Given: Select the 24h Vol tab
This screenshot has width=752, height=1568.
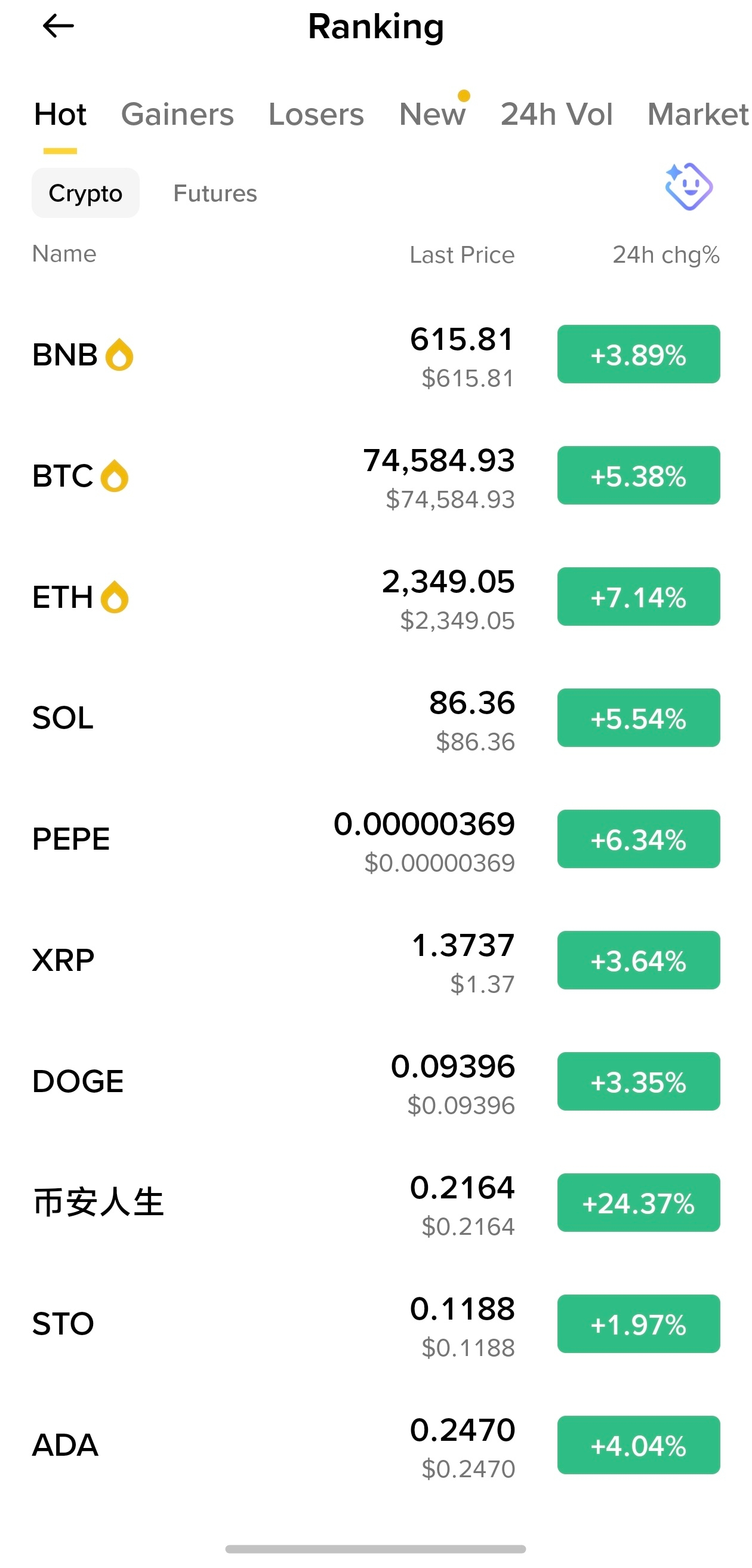Looking at the screenshot, I should [556, 115].
